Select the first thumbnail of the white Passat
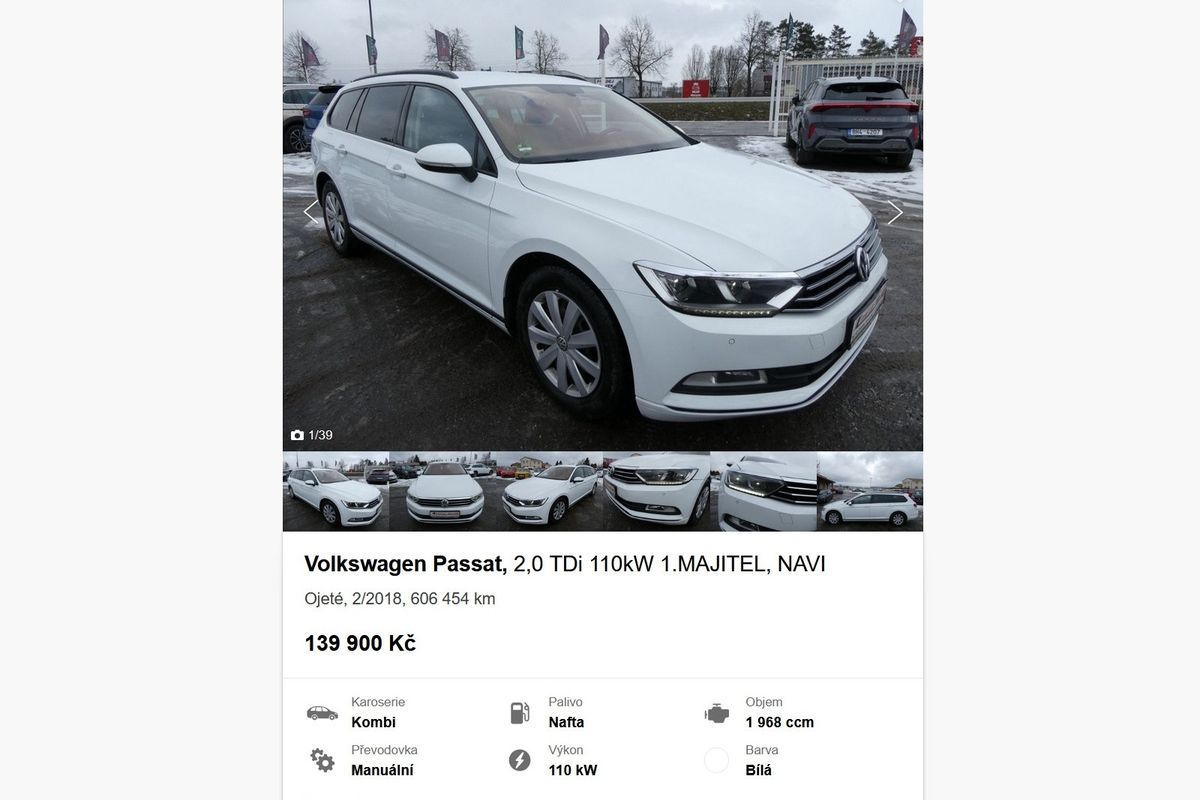The image size is (1200, 800). click(x=335, y=492)
